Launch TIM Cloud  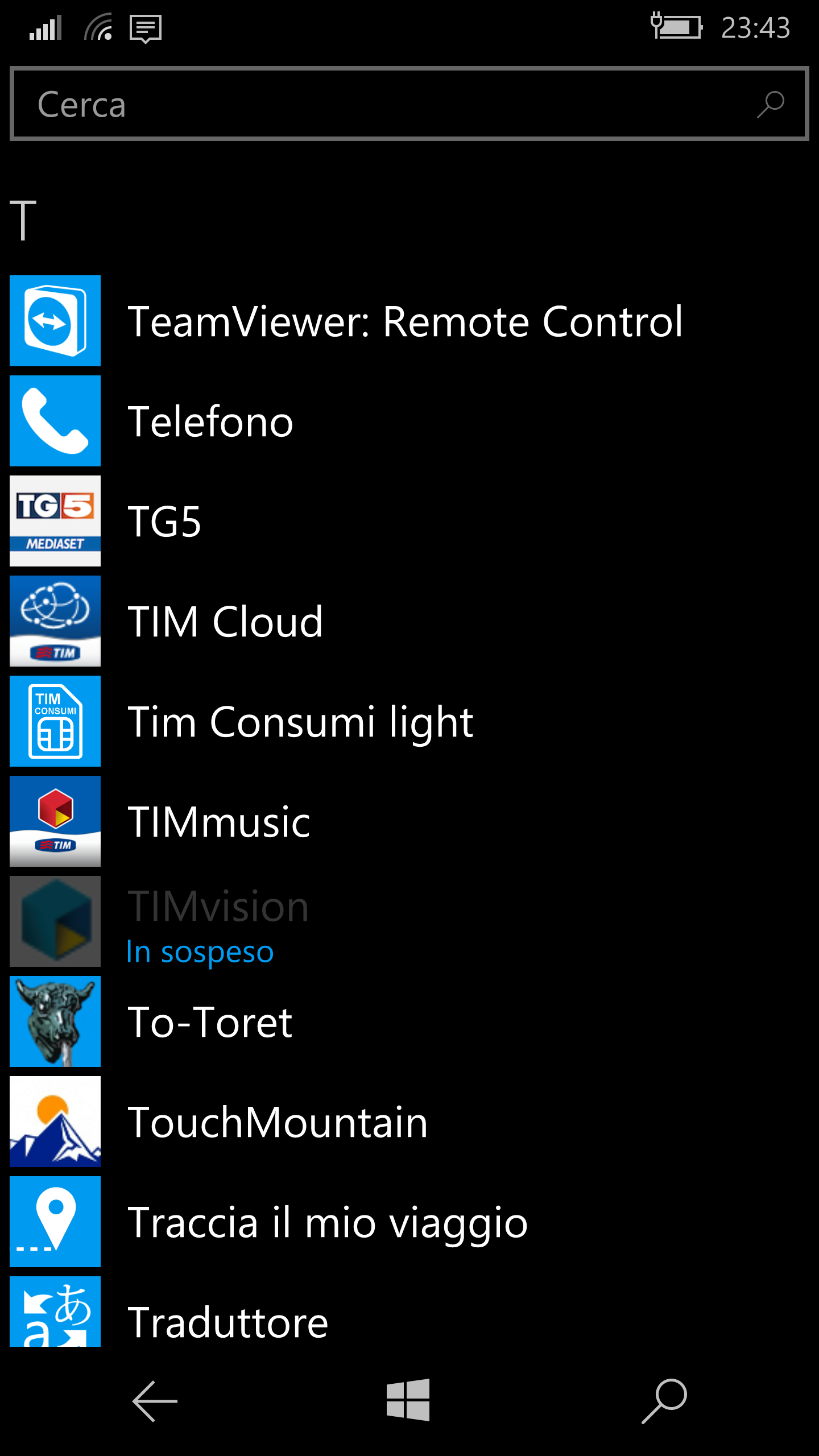pos(225,622)
